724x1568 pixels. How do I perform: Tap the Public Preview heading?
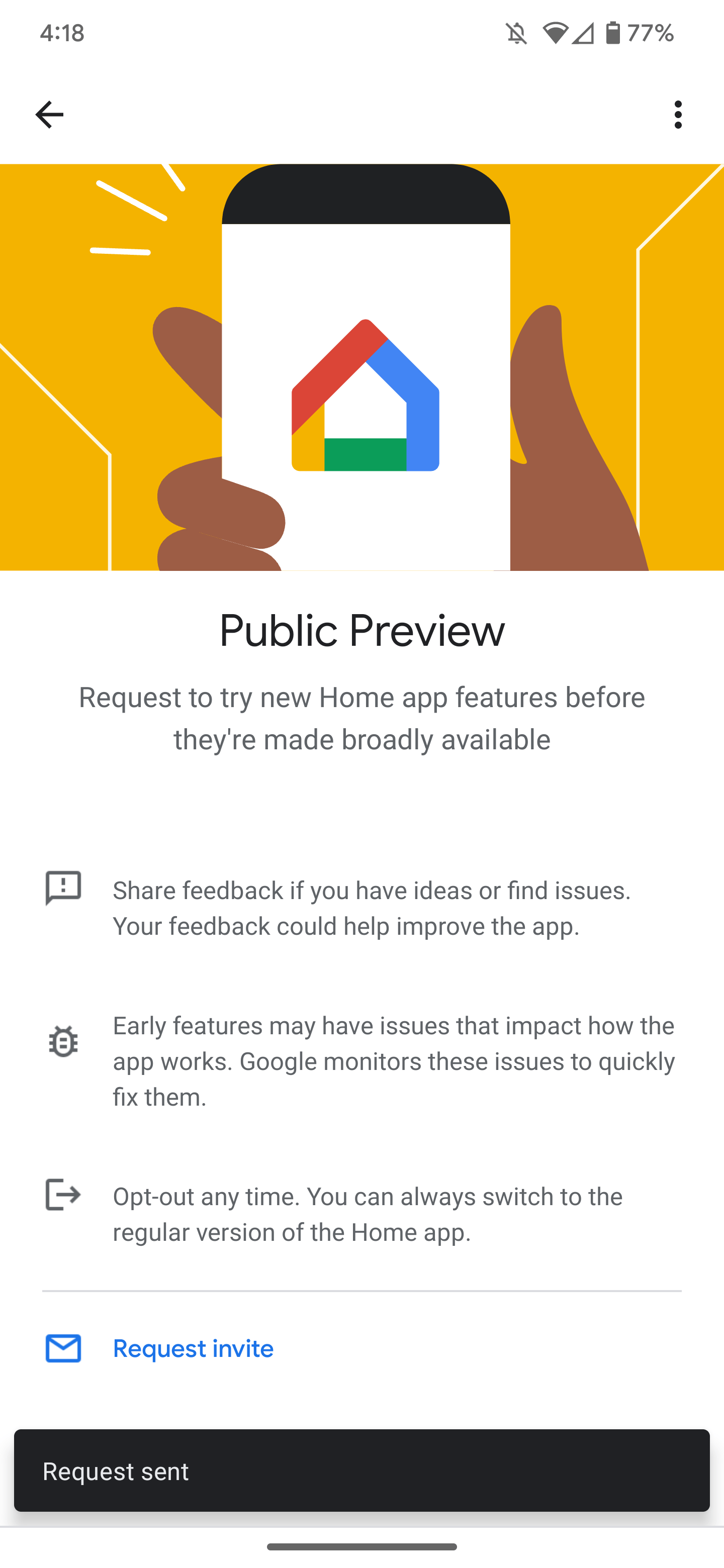coord(361,631)
